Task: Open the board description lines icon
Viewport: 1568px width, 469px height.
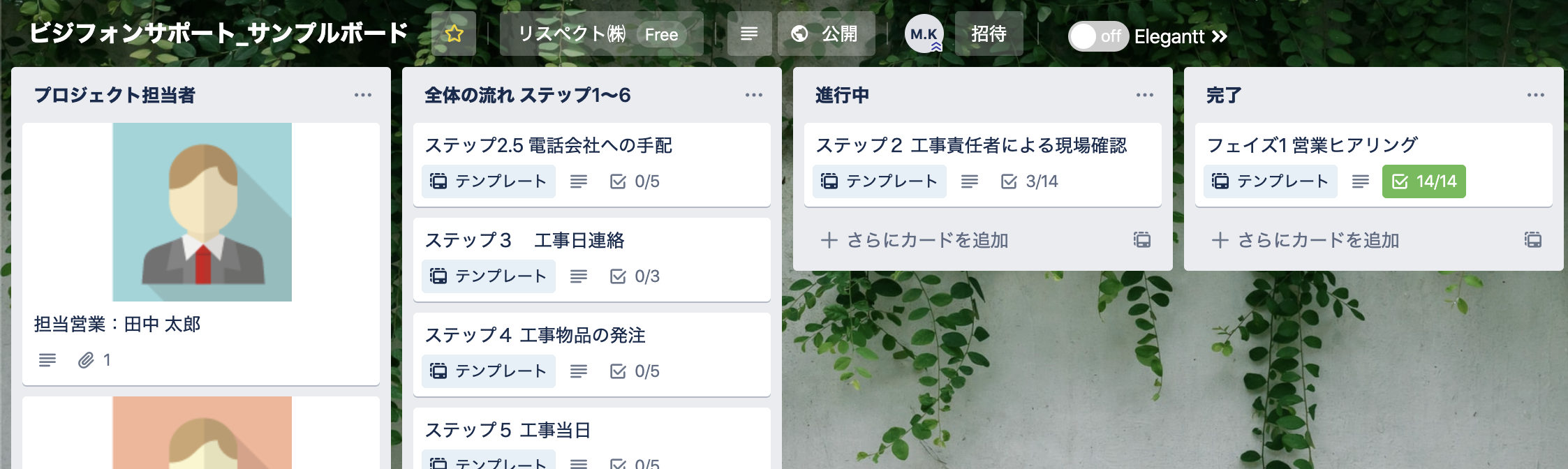Action: pyautogui.click(x=749, y=33)
